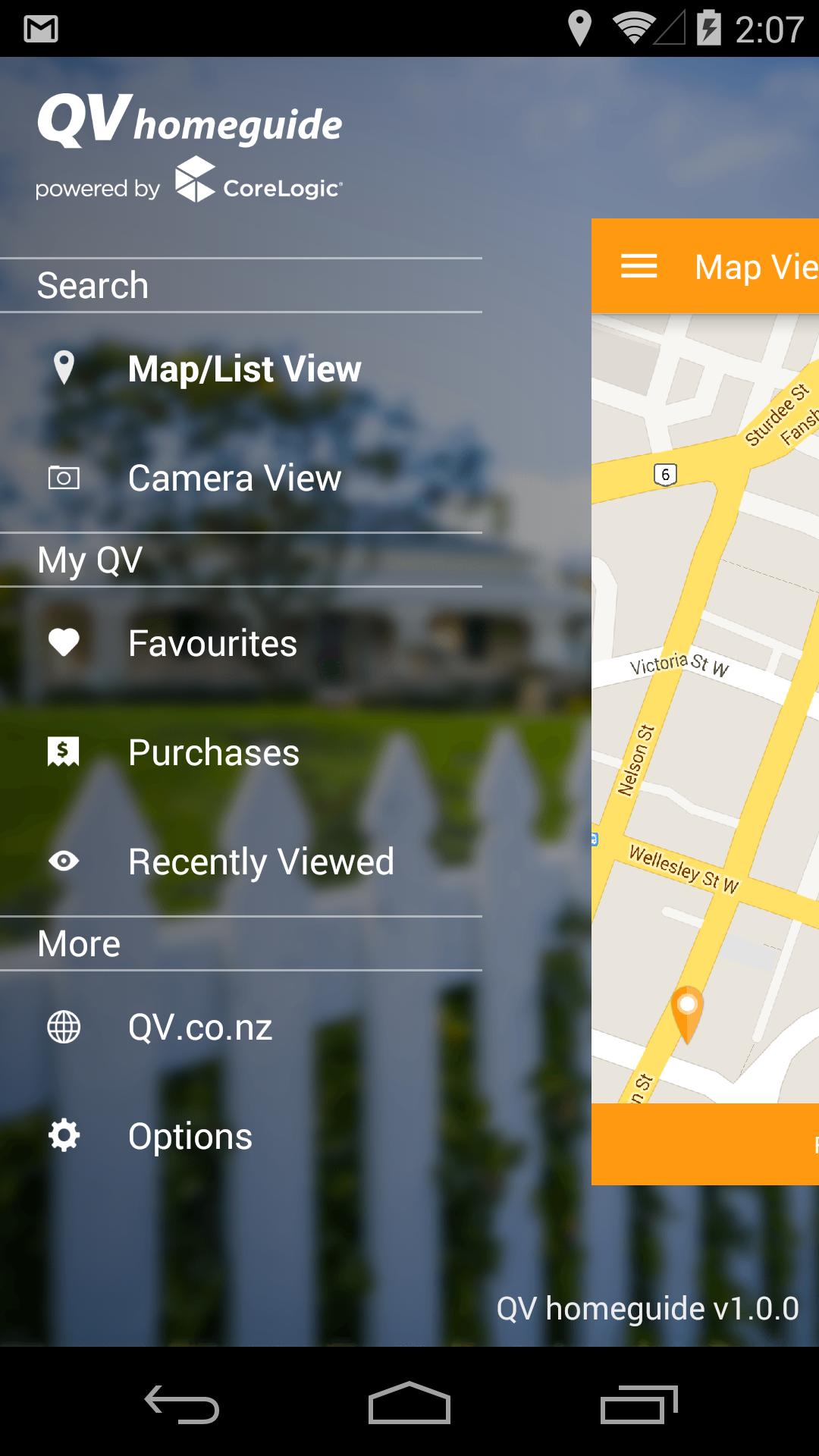
Task: Tap the hamburger menu button
Action: coord(639,266)
